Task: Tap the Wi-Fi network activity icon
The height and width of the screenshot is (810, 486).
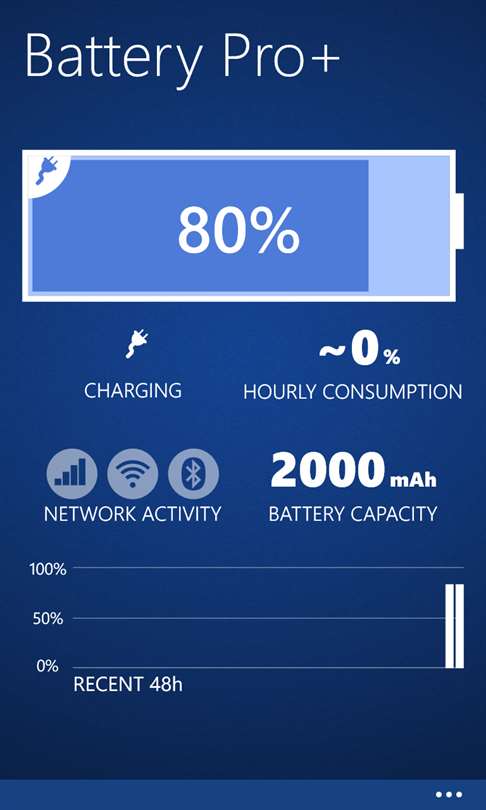Action: (x=133, y=473)
